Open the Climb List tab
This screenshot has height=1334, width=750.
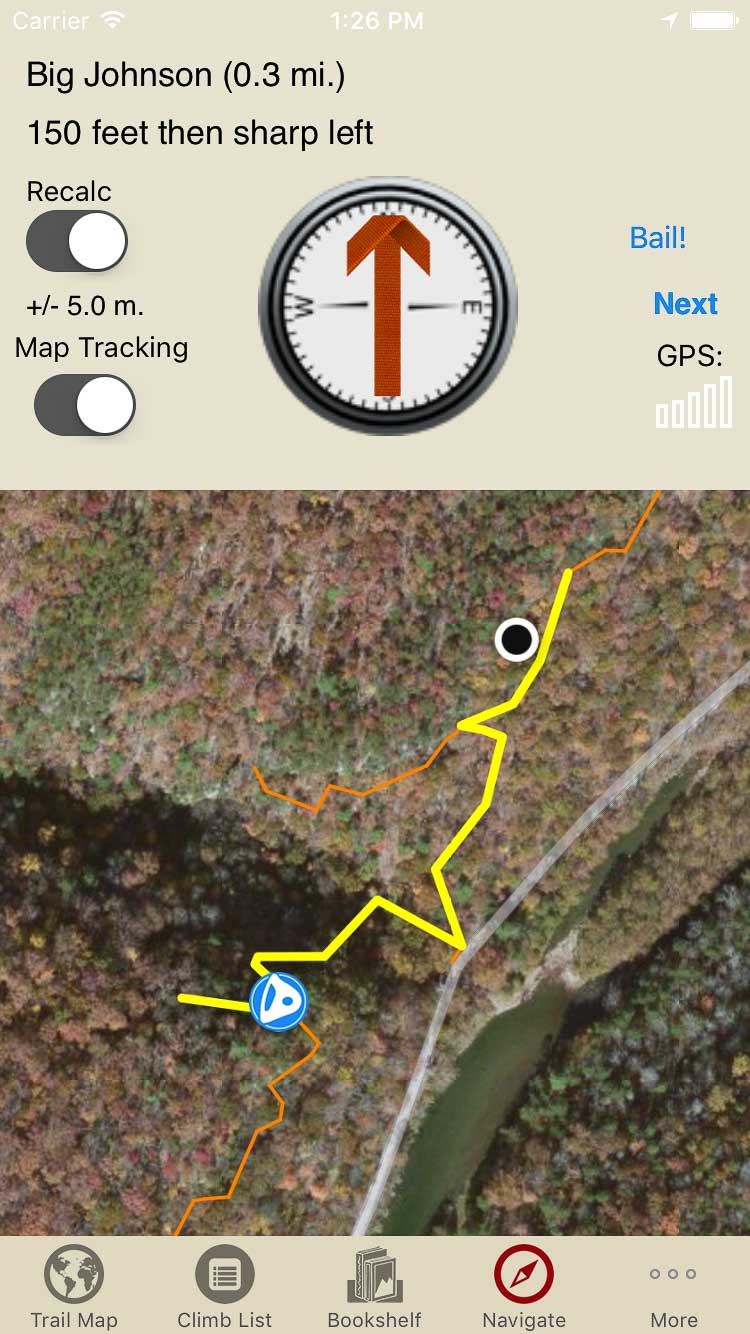coord(224,1288)
